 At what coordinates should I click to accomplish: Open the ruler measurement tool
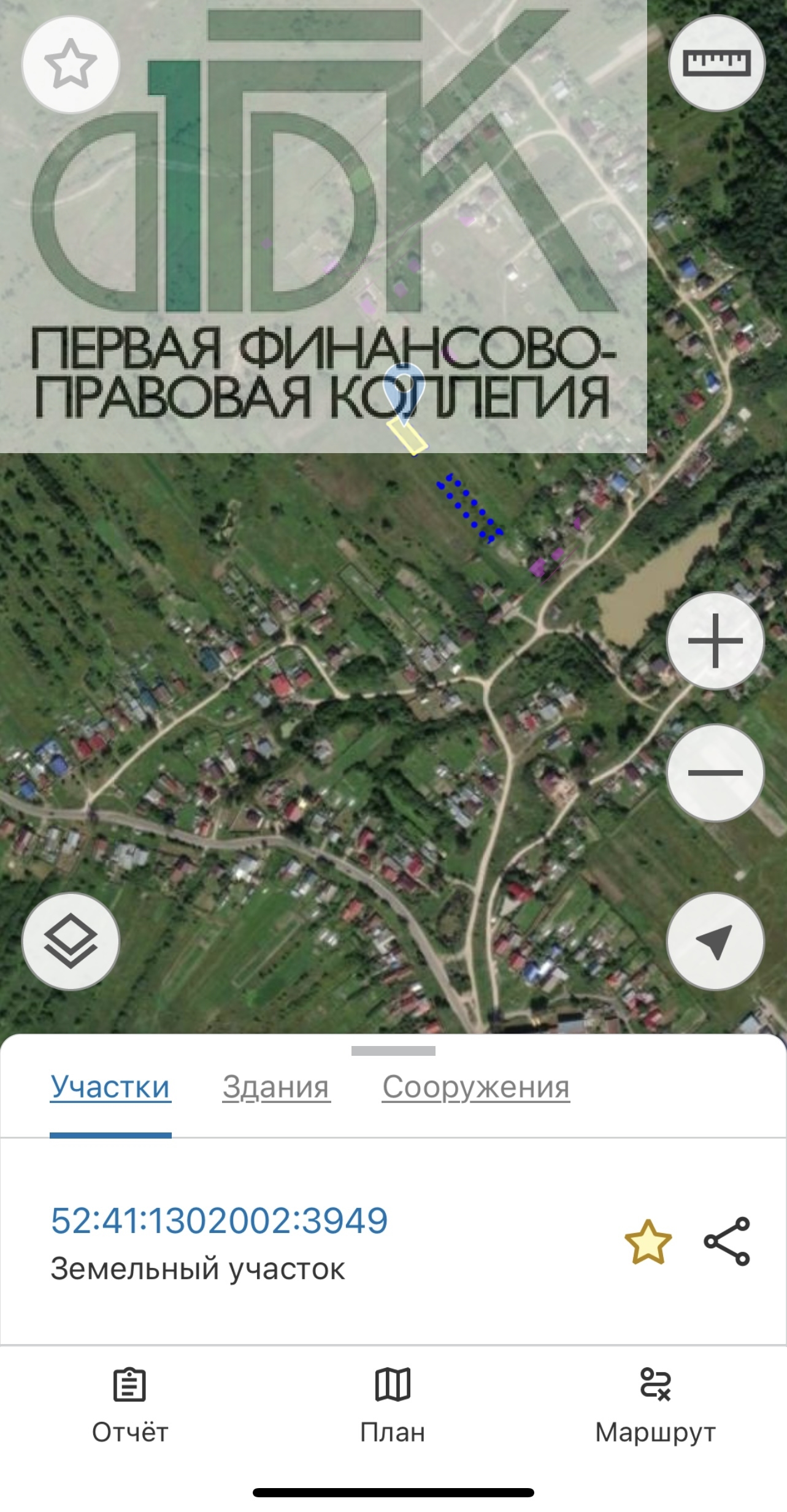pyautogui.click(x=716, y=63)
